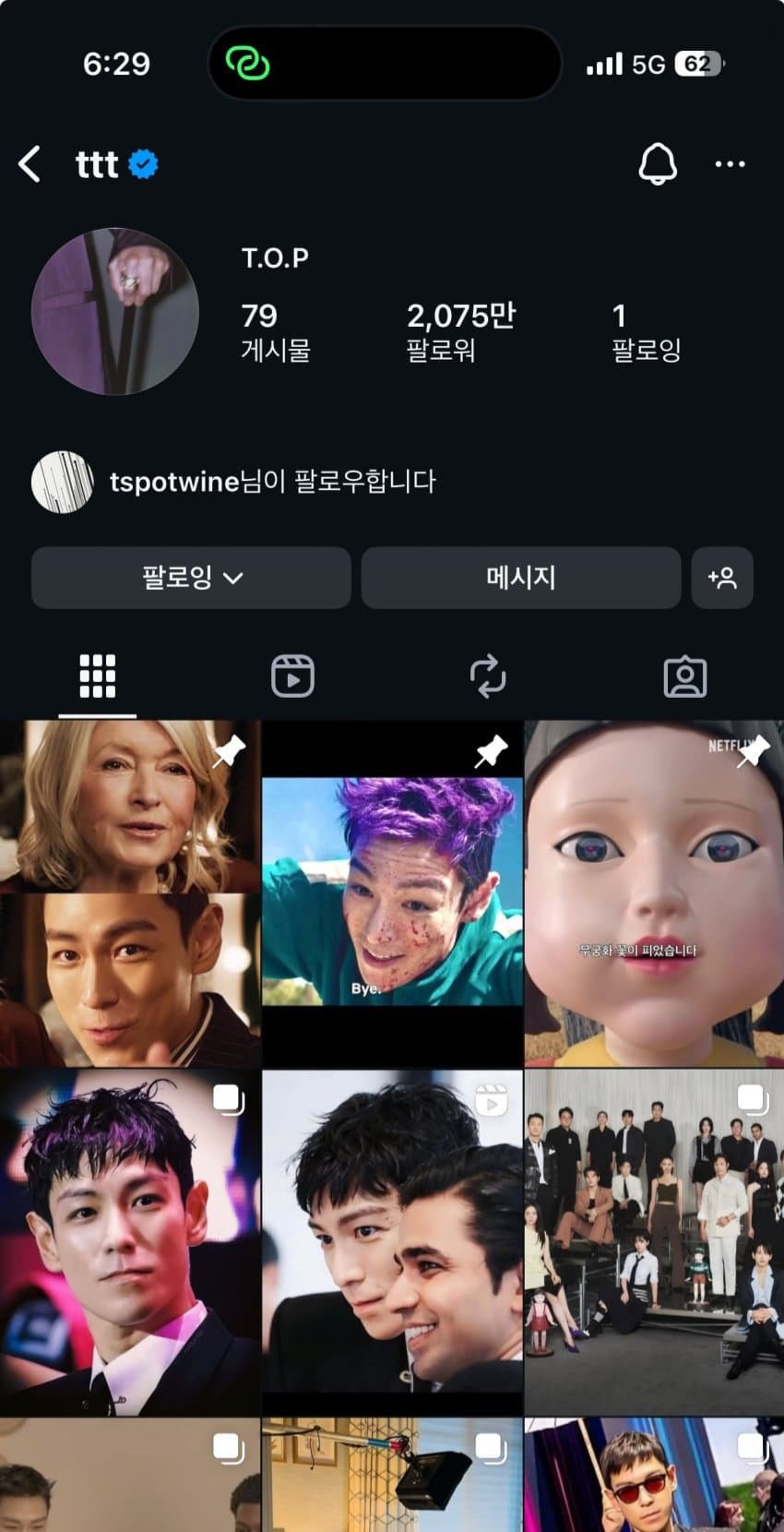Switch to the tagged photos tab
This screenshot has width=784, height=1532.
[x=685, y=676]
